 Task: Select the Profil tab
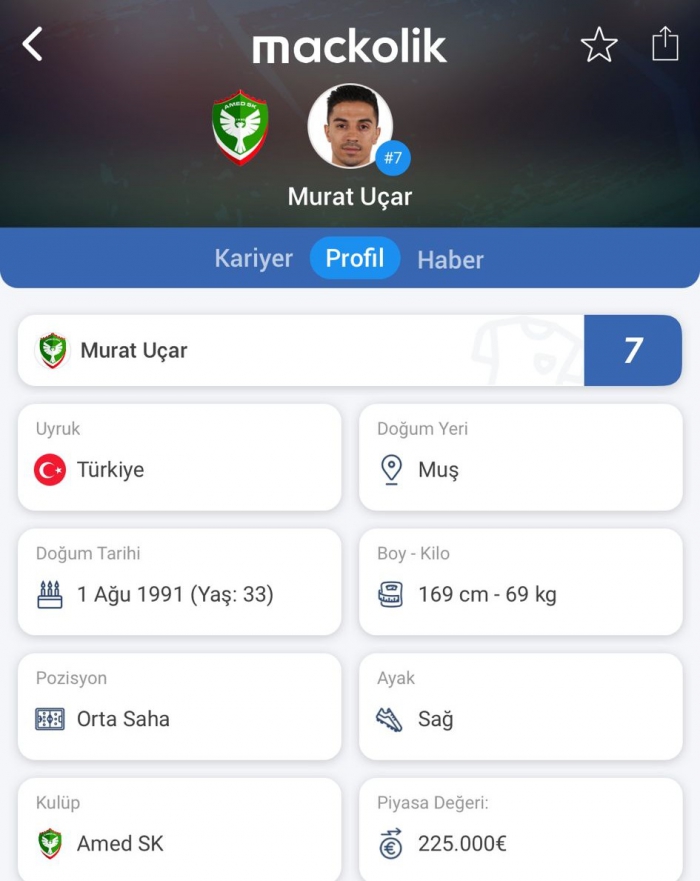tap(355, 258)
